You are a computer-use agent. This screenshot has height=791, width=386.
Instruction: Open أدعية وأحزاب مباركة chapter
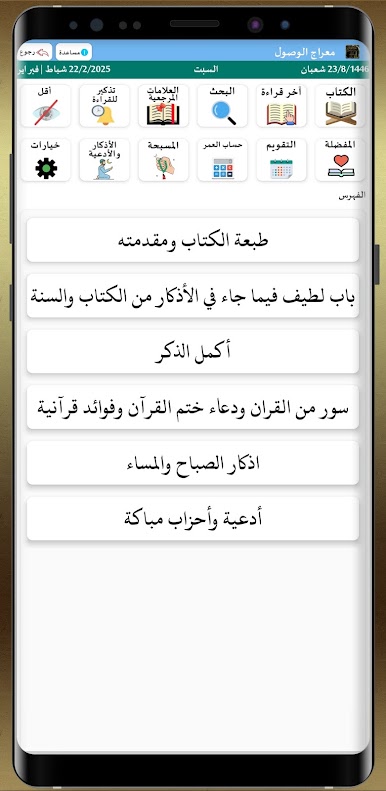coord(193,519)
